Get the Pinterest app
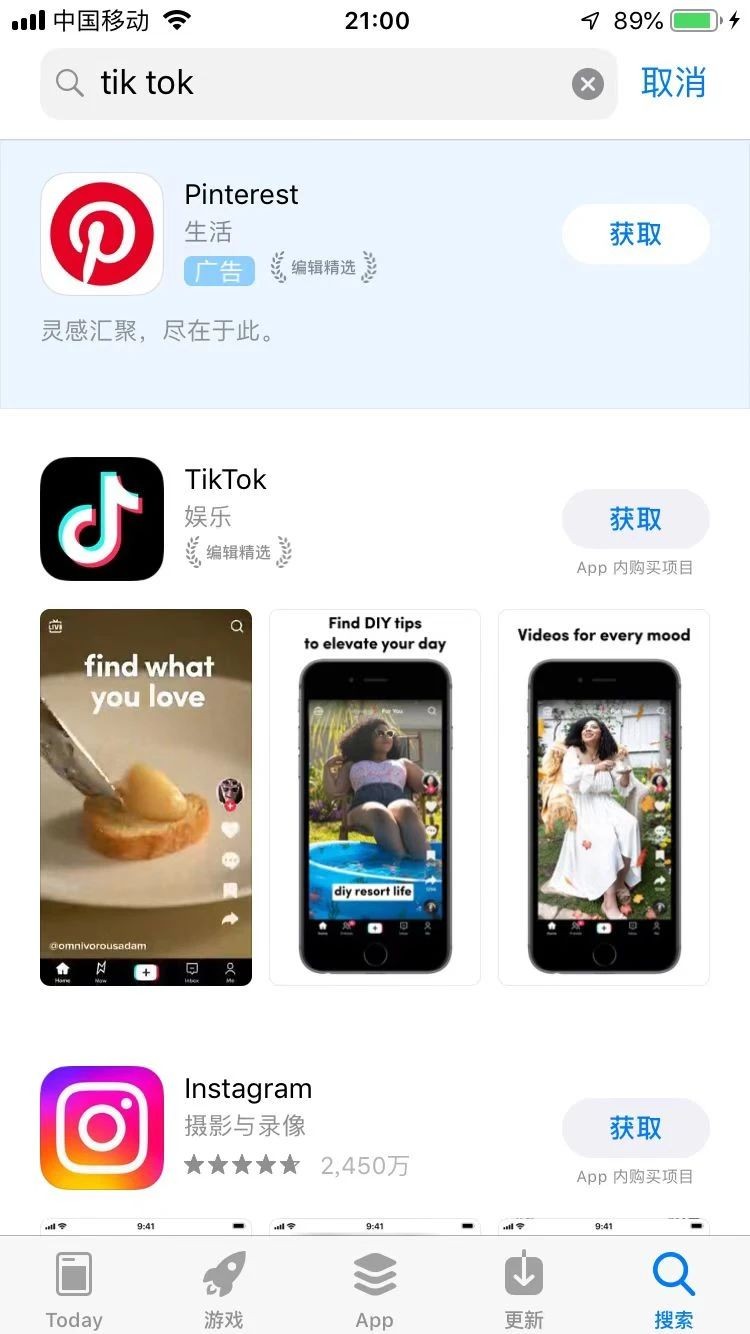The width and height of the screenshot is (750, 1334). [636, 234]
